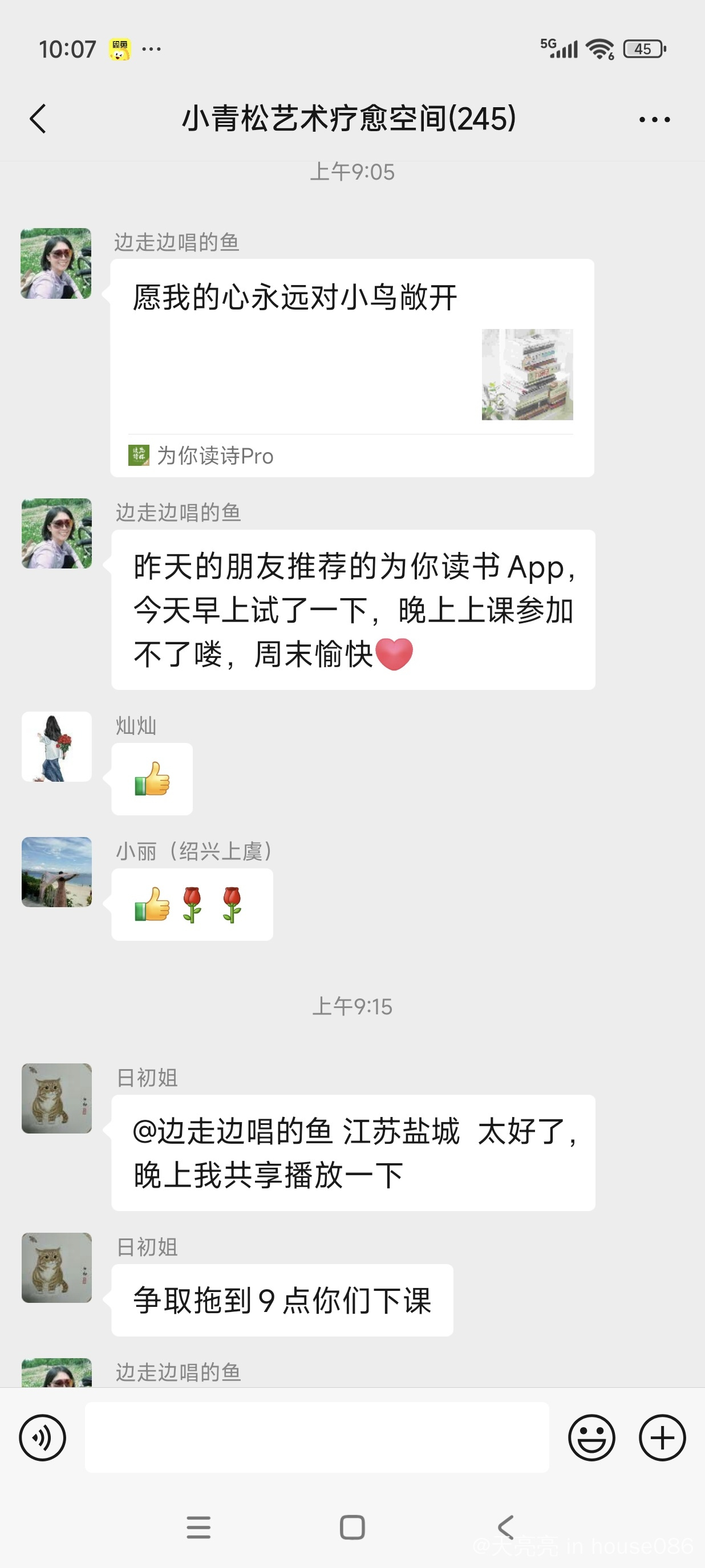The height and width of the screenshot is (1568, 705).
Task: View 小丽（绍兴上虞）'s profile avatar
Action: coord(56,872)
